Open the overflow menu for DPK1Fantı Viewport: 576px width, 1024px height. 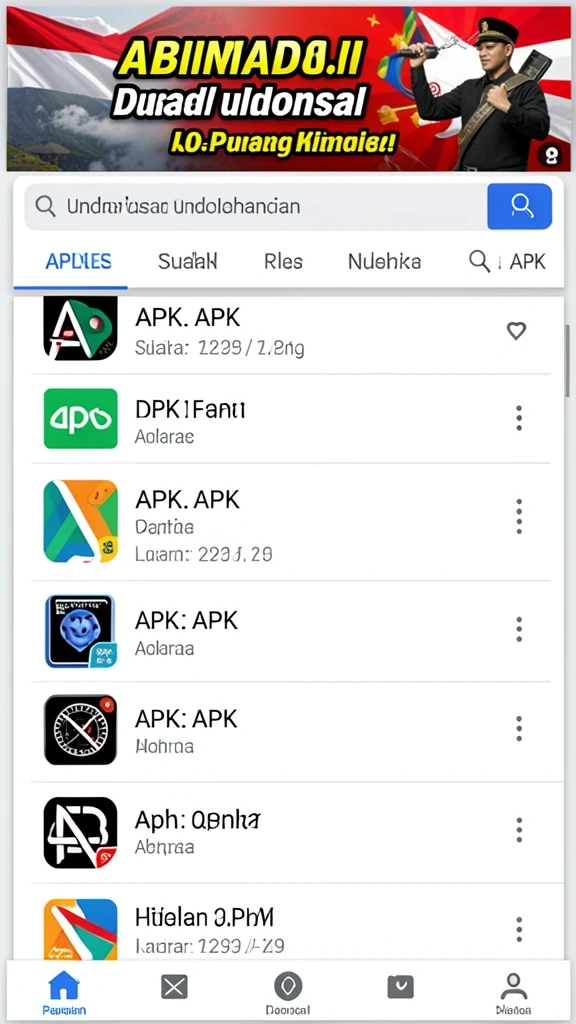click(x=519, y=418)
